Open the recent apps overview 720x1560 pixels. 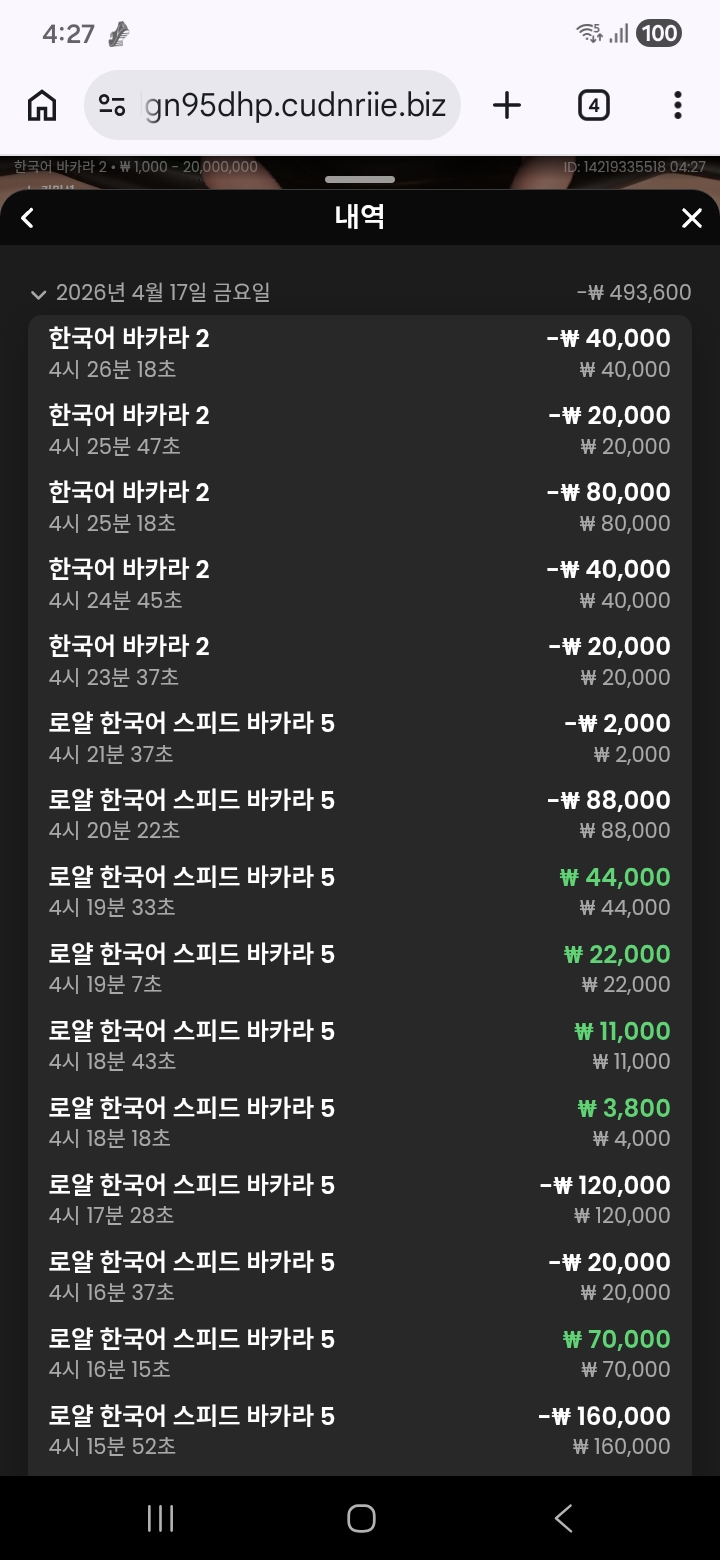160,1519
